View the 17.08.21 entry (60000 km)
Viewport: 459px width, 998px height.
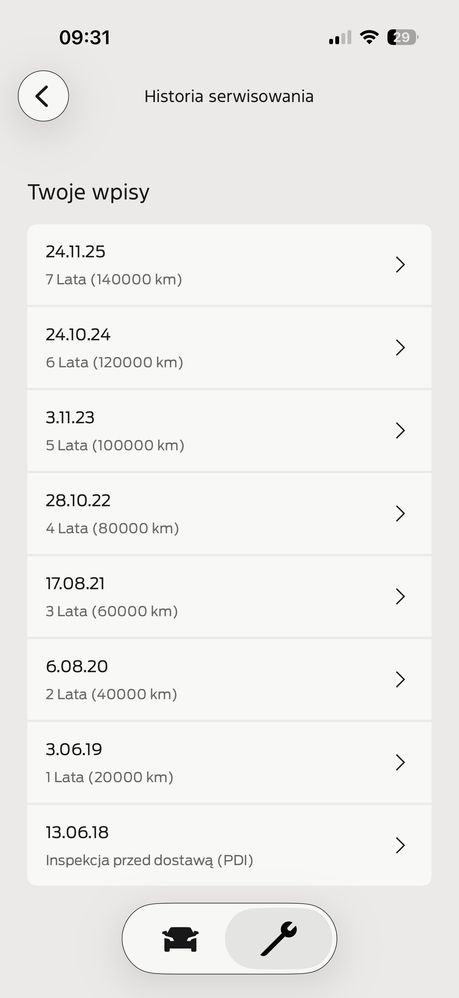click(x=229, y=596)
